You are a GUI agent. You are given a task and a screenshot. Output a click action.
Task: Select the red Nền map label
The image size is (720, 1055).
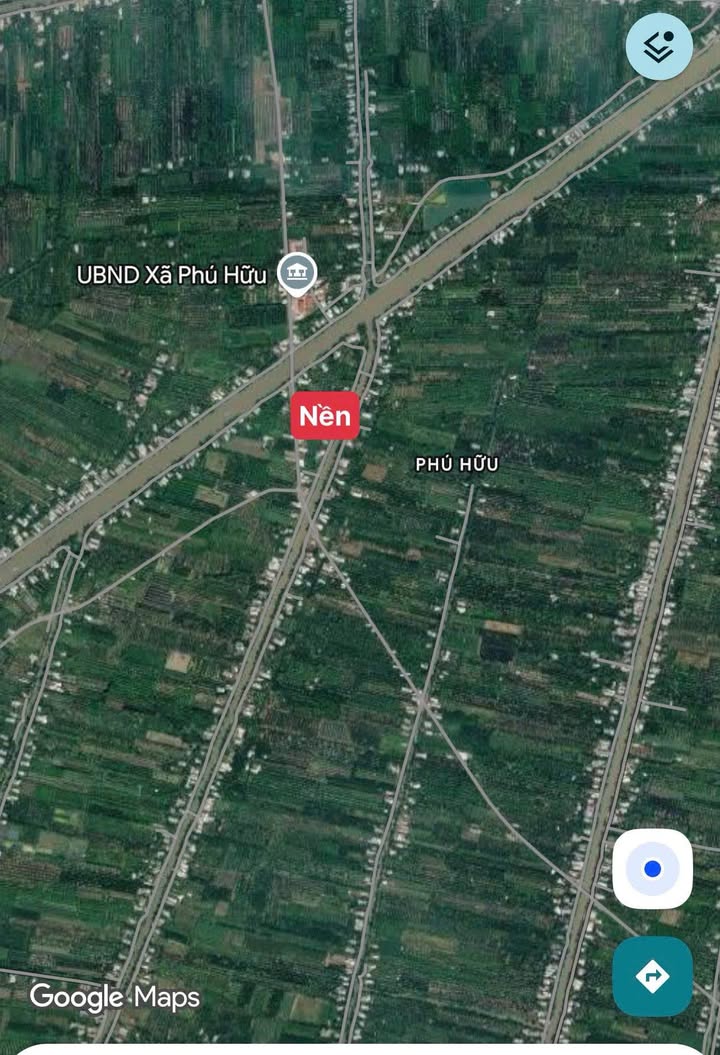point(325,415)
